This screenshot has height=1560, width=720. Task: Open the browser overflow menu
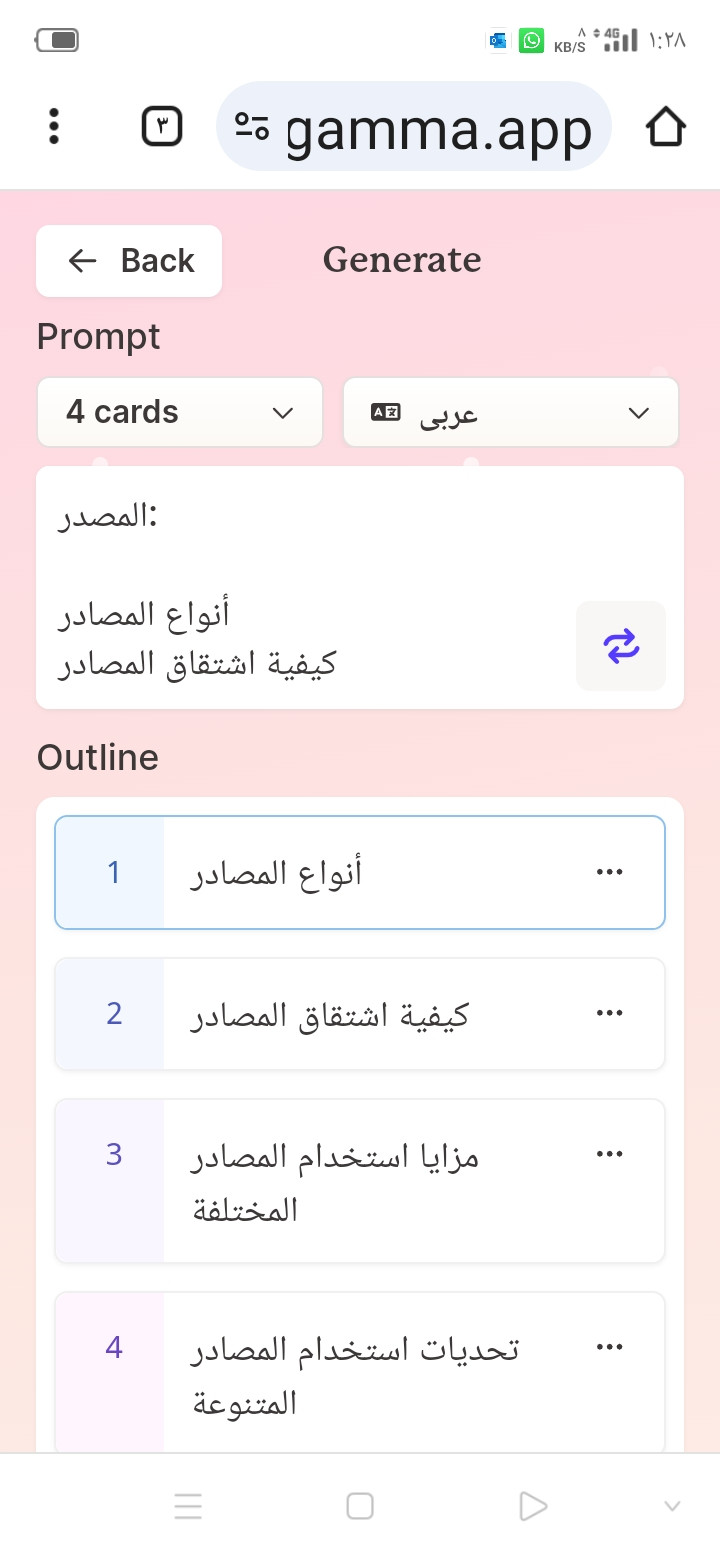pos(54,127)
